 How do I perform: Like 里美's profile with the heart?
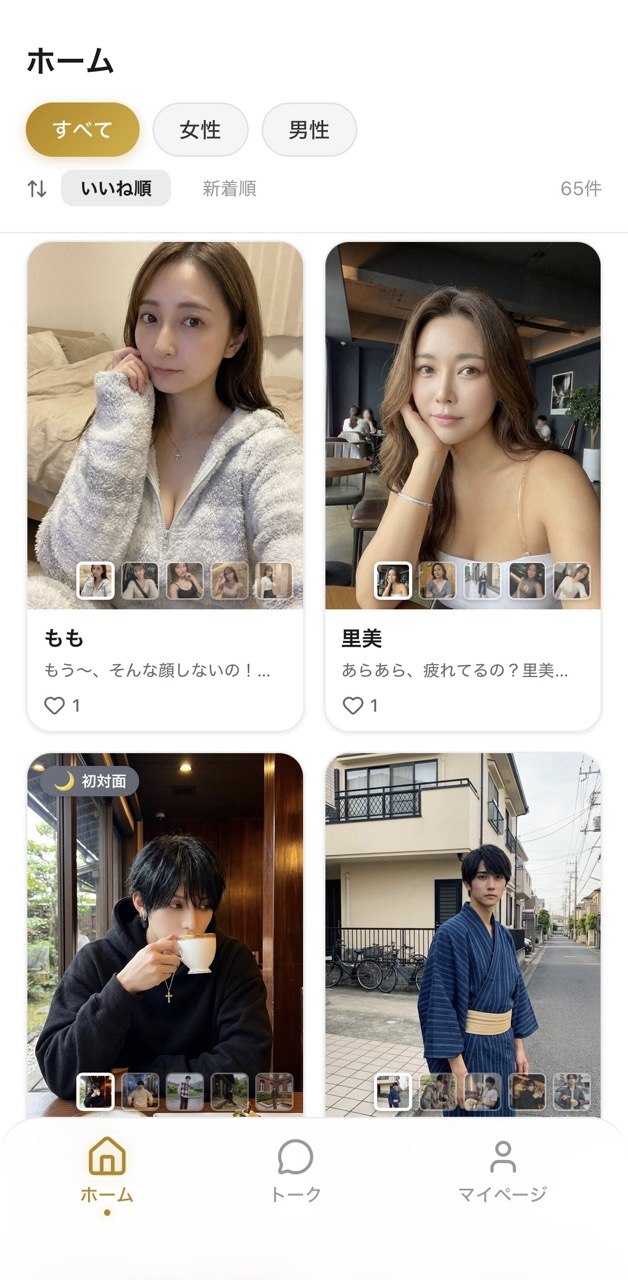click(353, 705)
